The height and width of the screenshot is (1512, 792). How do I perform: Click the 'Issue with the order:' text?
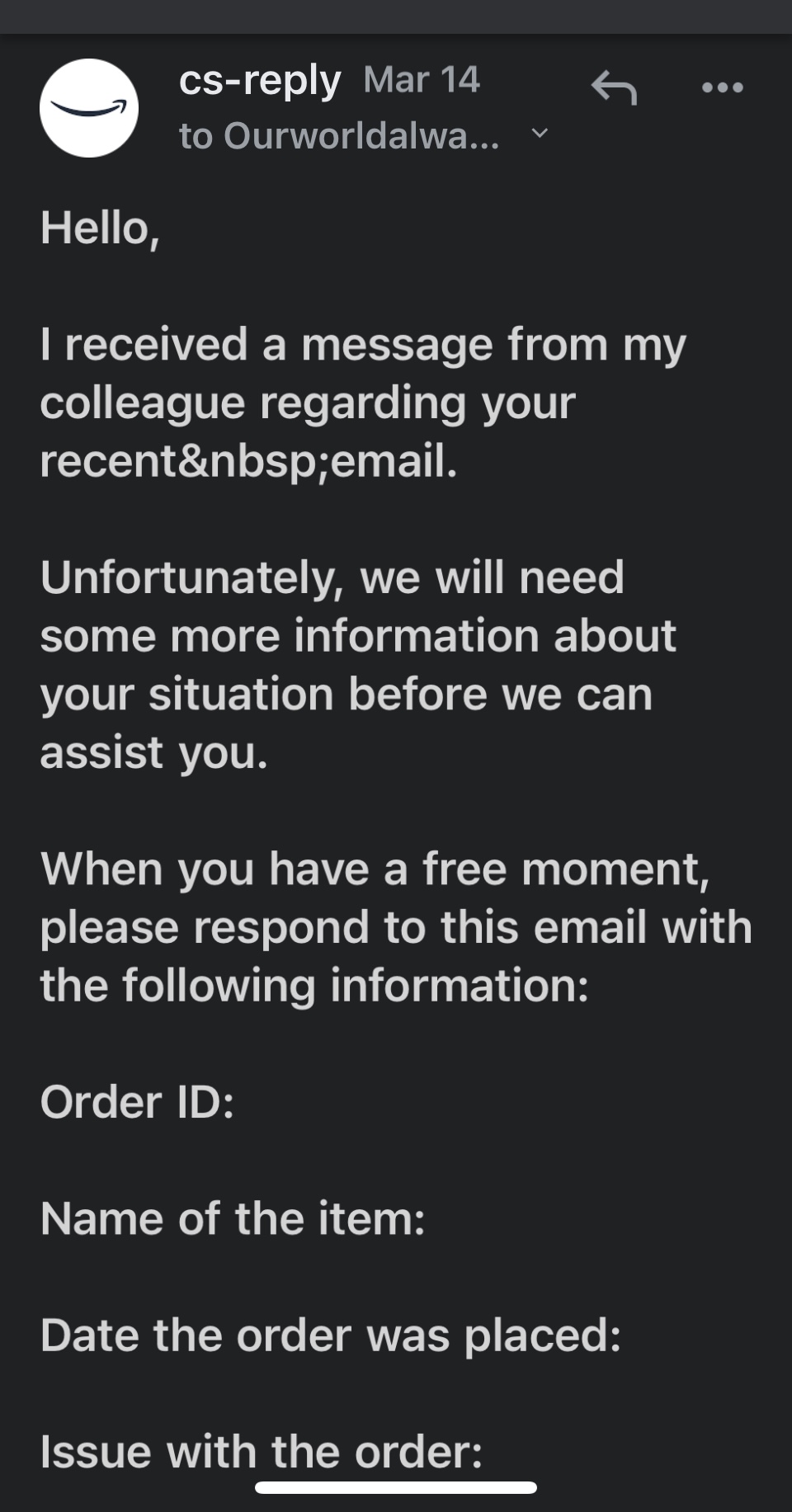(263, 1452)
